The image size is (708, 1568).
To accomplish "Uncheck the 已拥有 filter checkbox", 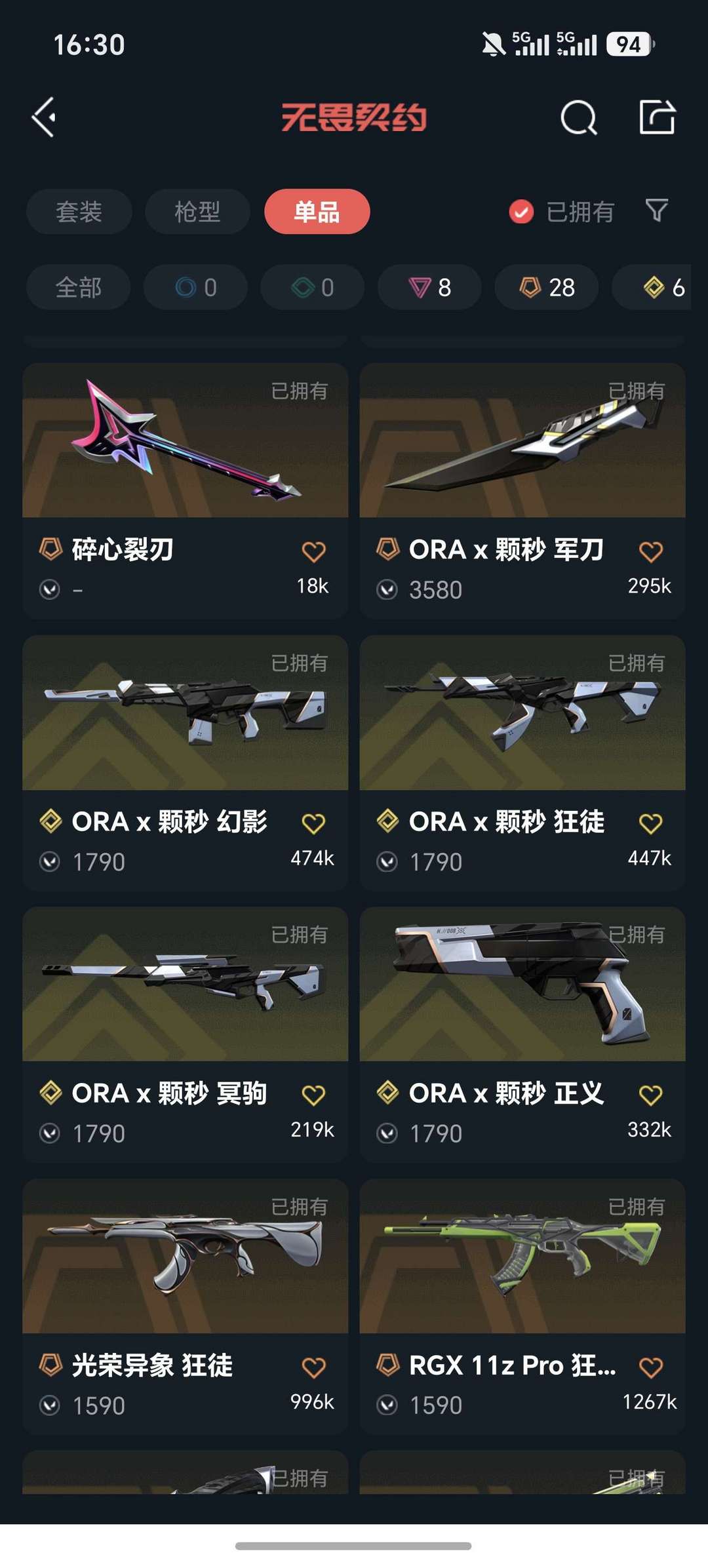I will (521, 212).
